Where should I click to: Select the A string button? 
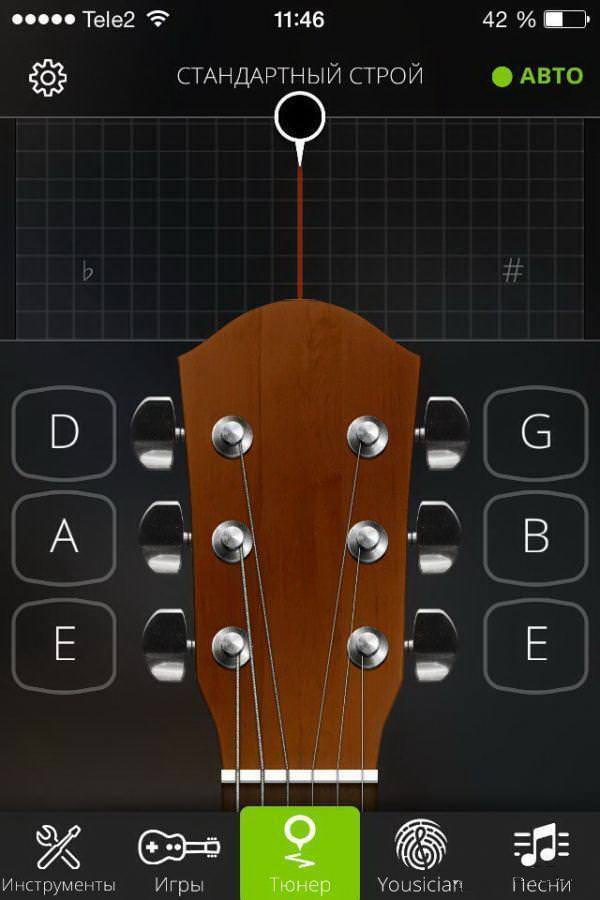point(64,537)
